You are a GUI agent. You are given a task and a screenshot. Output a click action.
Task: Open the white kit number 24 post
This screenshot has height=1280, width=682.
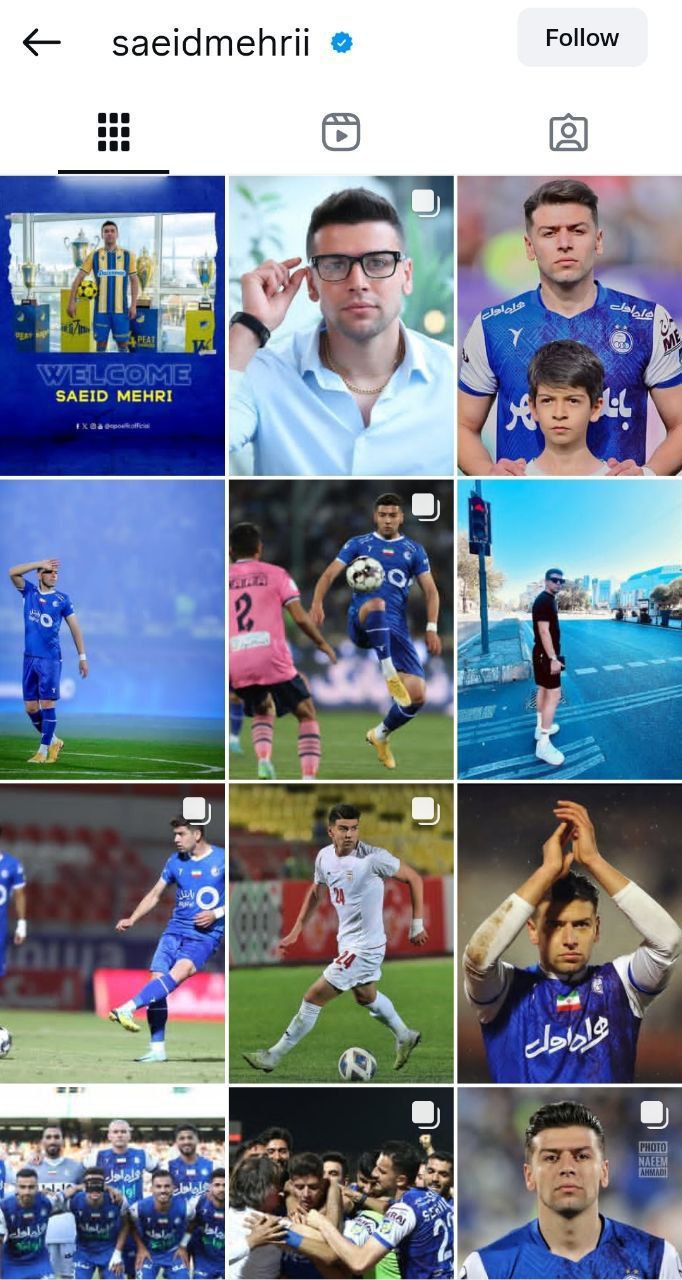[340, 934]
